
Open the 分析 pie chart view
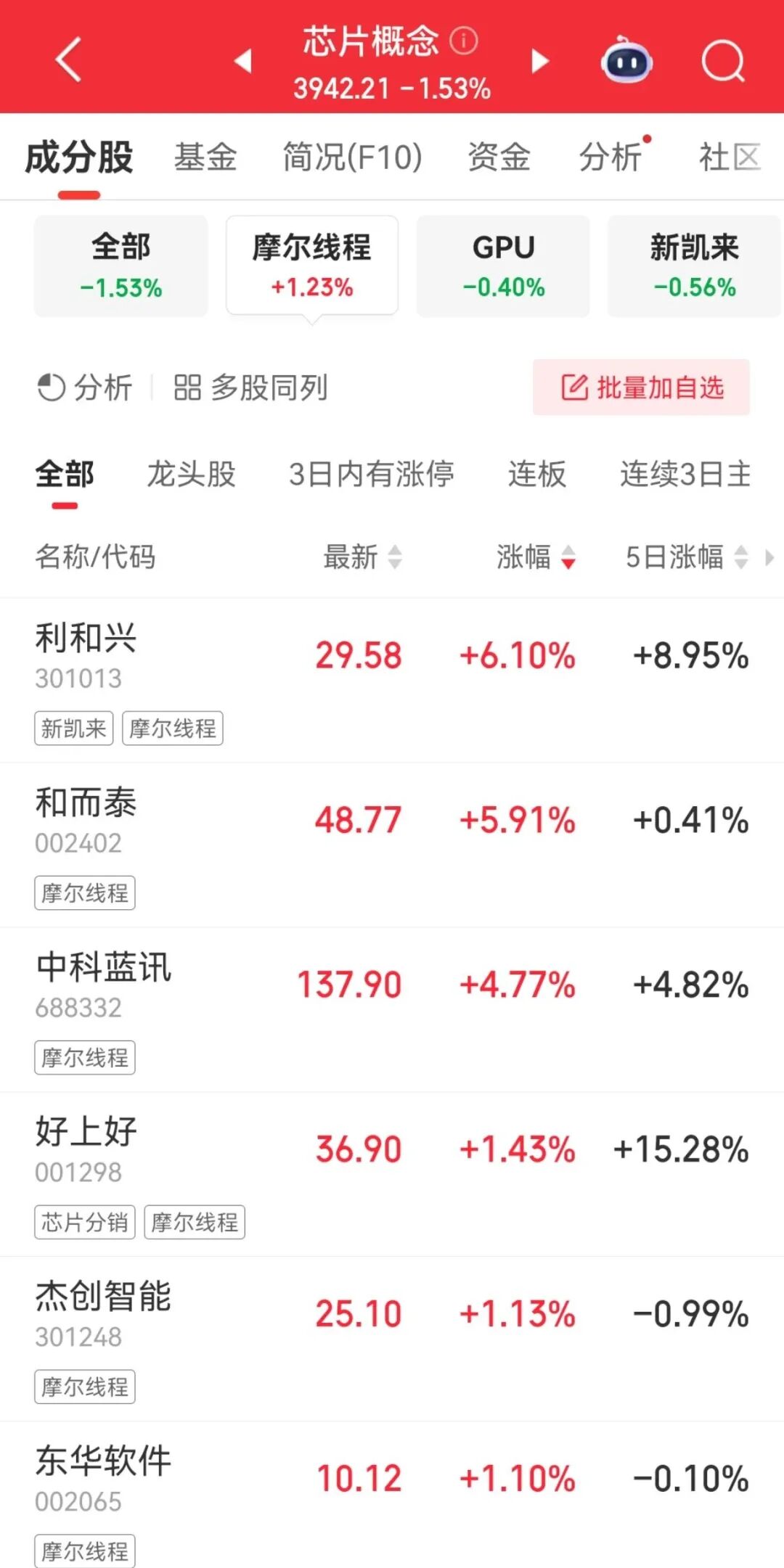[x=86, y=388]
